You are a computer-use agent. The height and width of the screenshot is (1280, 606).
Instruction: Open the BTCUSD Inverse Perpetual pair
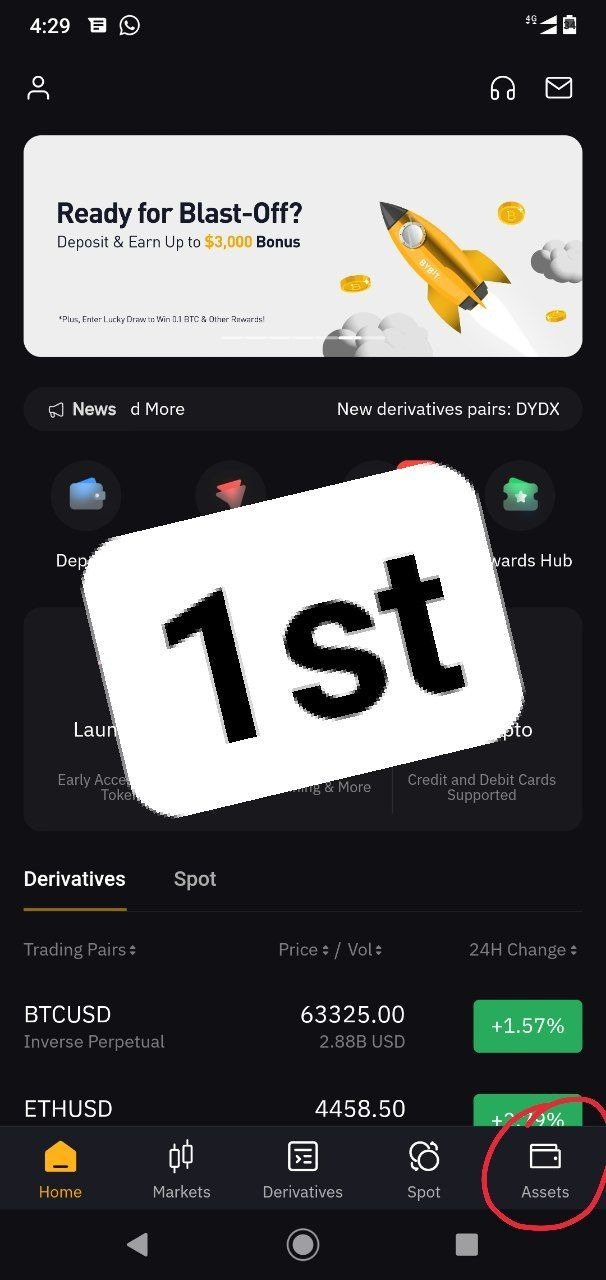point(200,1026)
